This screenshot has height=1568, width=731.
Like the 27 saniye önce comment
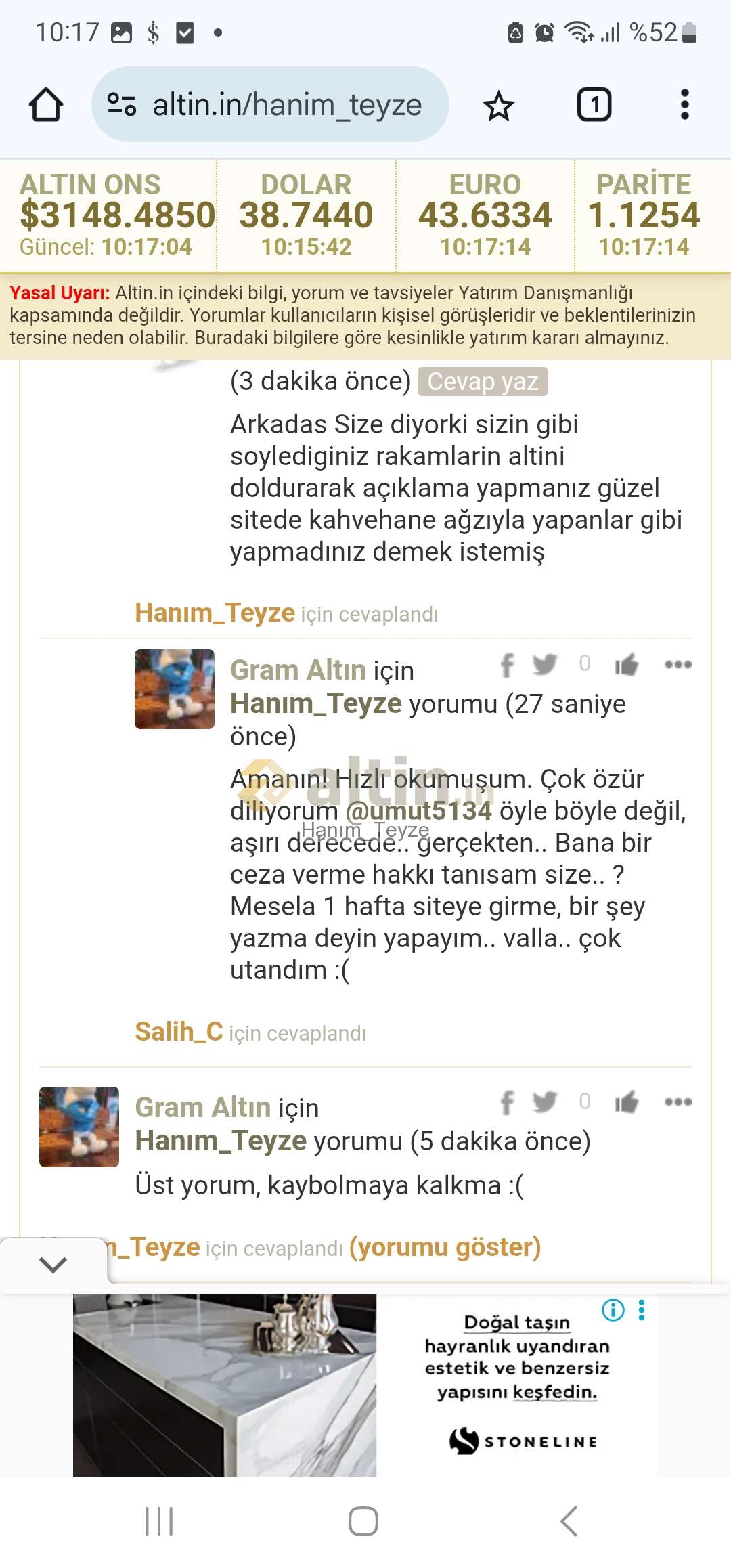tap(626, 665)
